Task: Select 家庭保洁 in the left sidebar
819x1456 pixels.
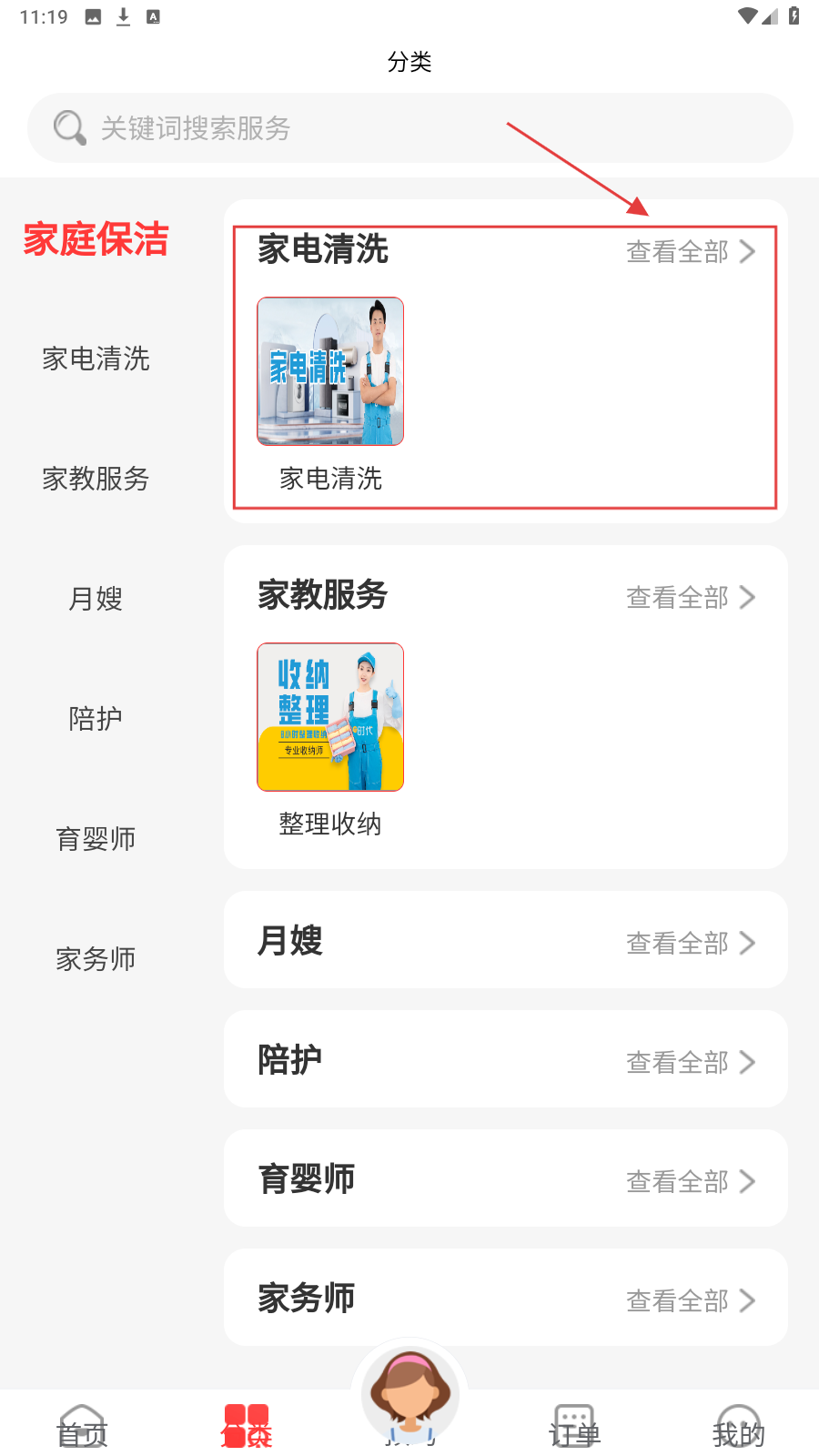Action: pos(96,239)
